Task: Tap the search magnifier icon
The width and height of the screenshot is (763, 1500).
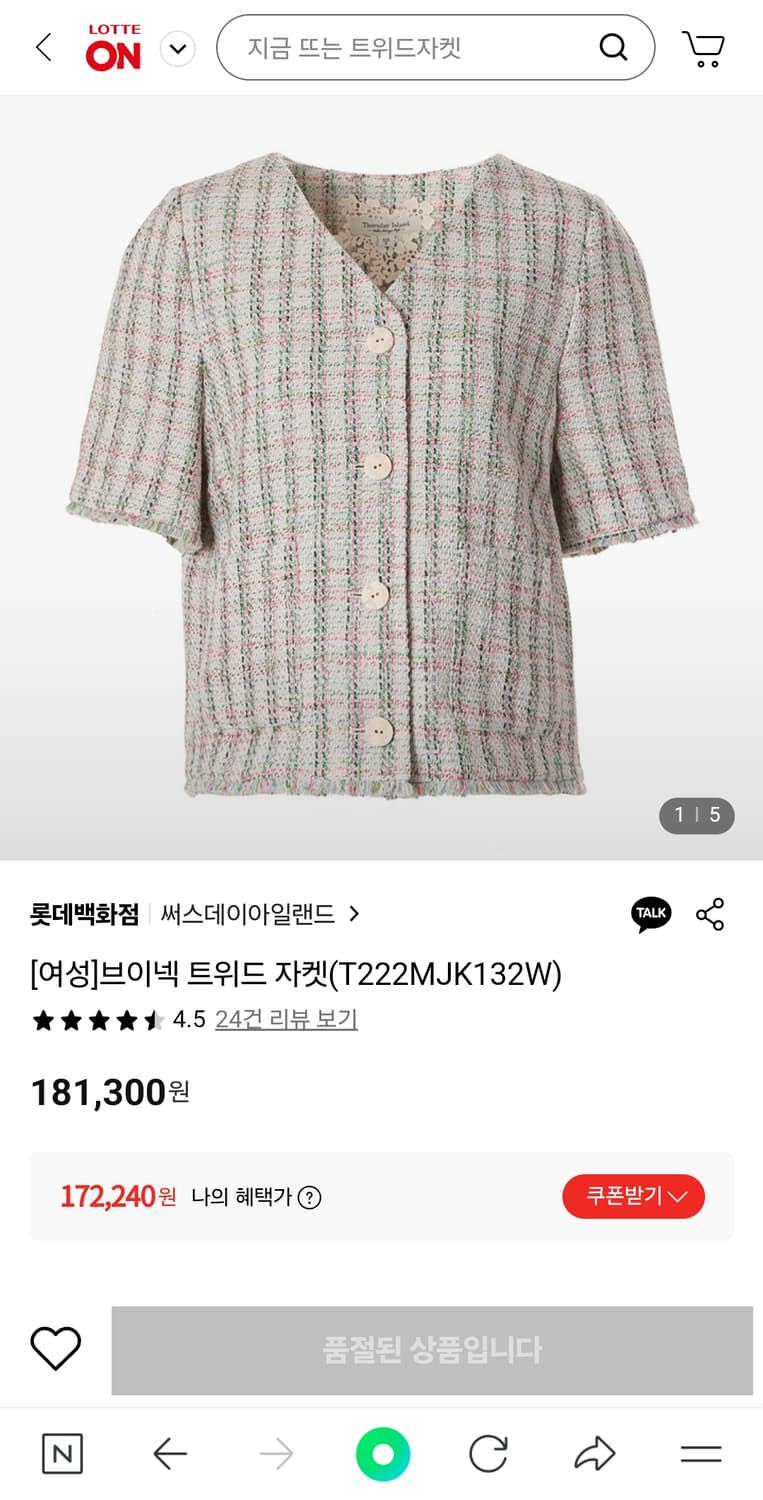Action: [x=613, y=47]
